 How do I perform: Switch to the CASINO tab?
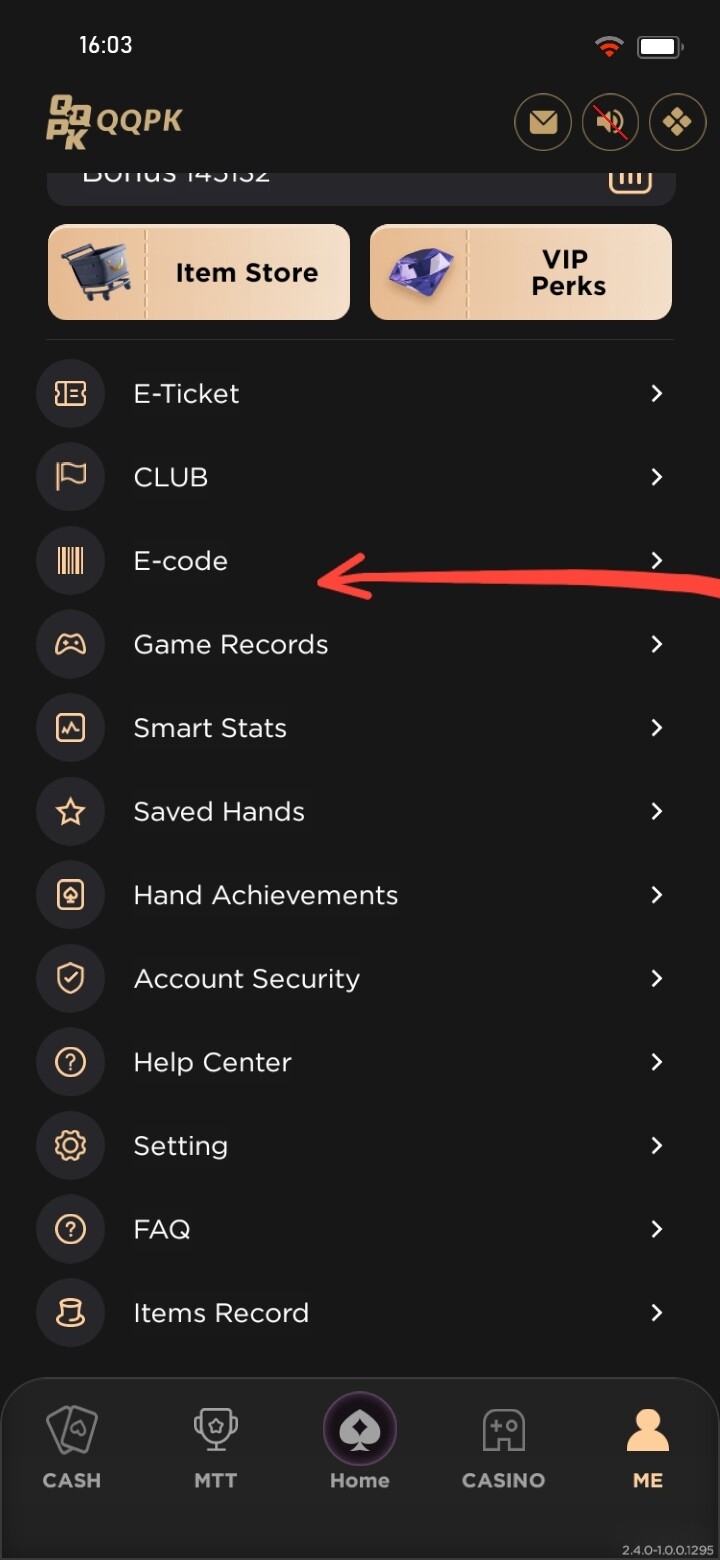click(503, 1446)
